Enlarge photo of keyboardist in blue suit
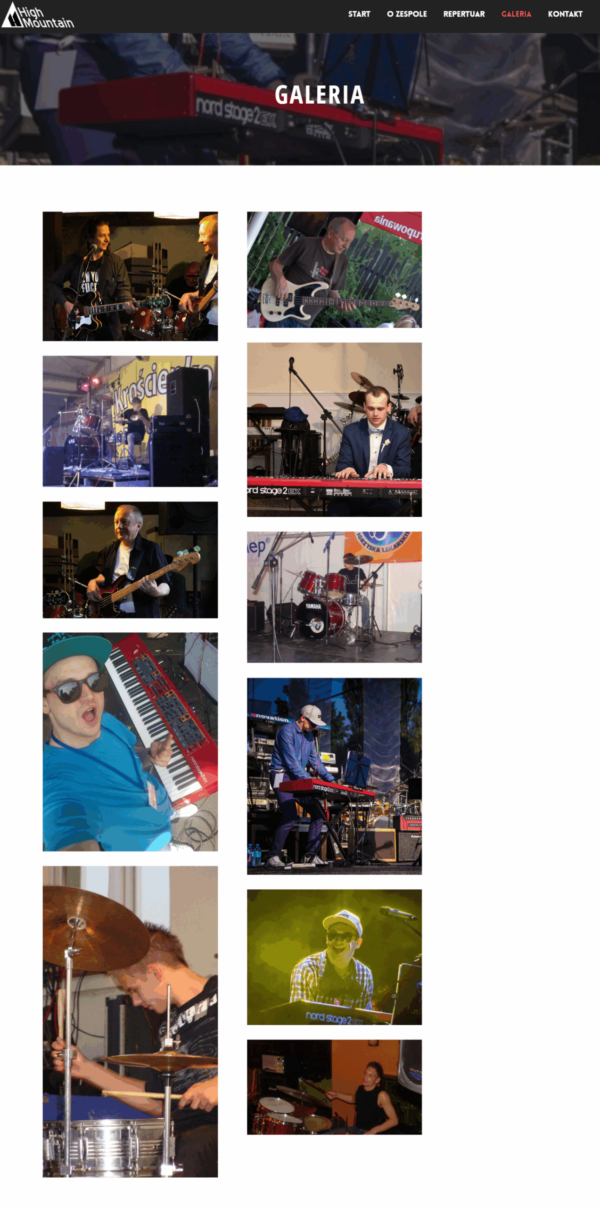Screen dimensions: 600x1207 pos(334,429)
